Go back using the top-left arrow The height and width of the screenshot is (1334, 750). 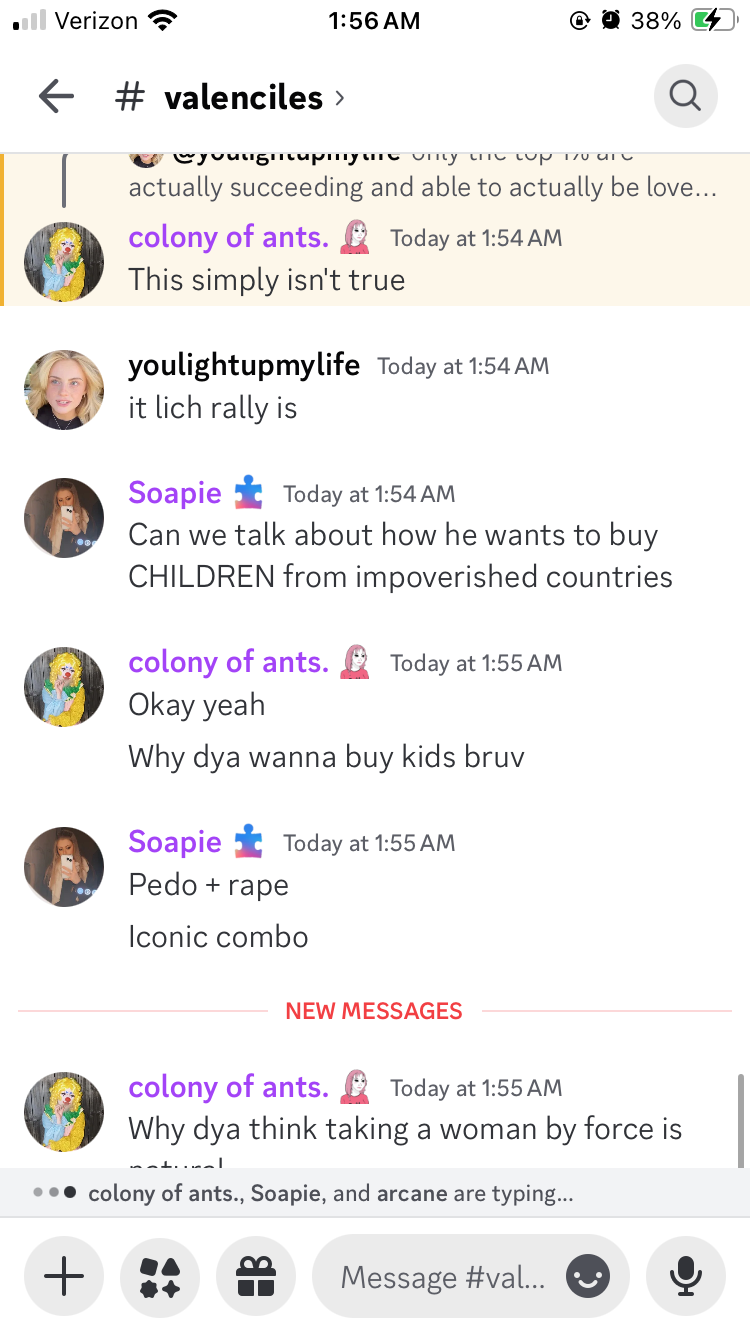56,97
